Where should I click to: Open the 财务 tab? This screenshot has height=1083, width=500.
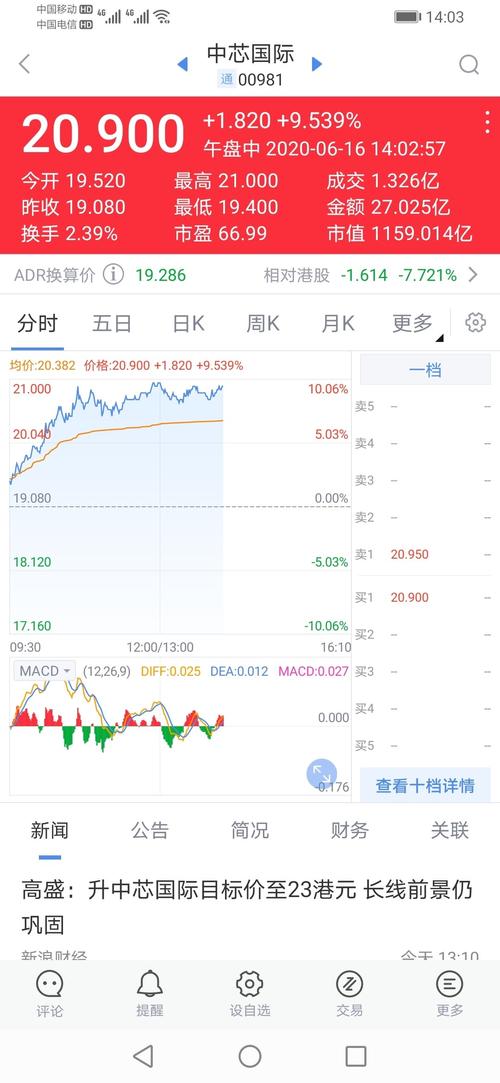point(349,830)
